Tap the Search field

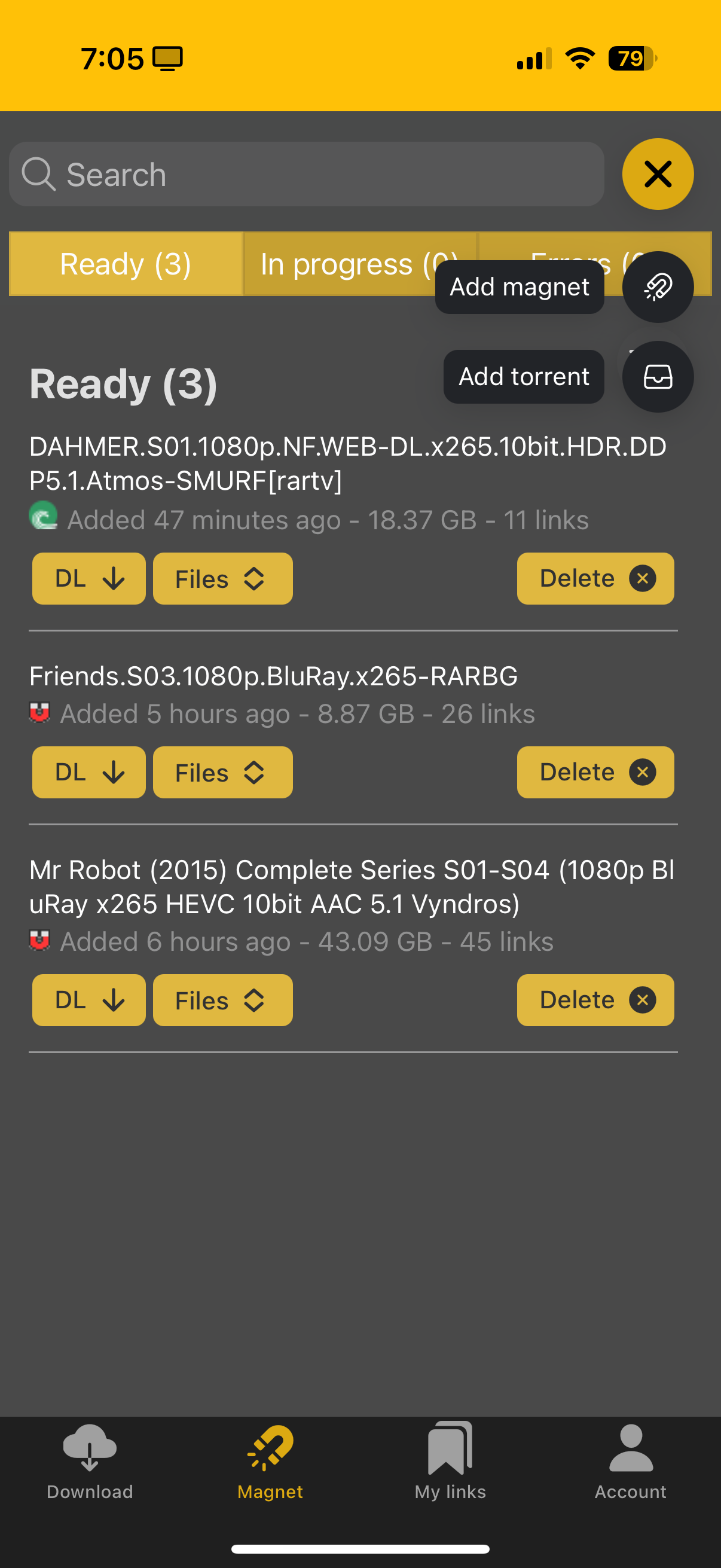pos(306,174)
